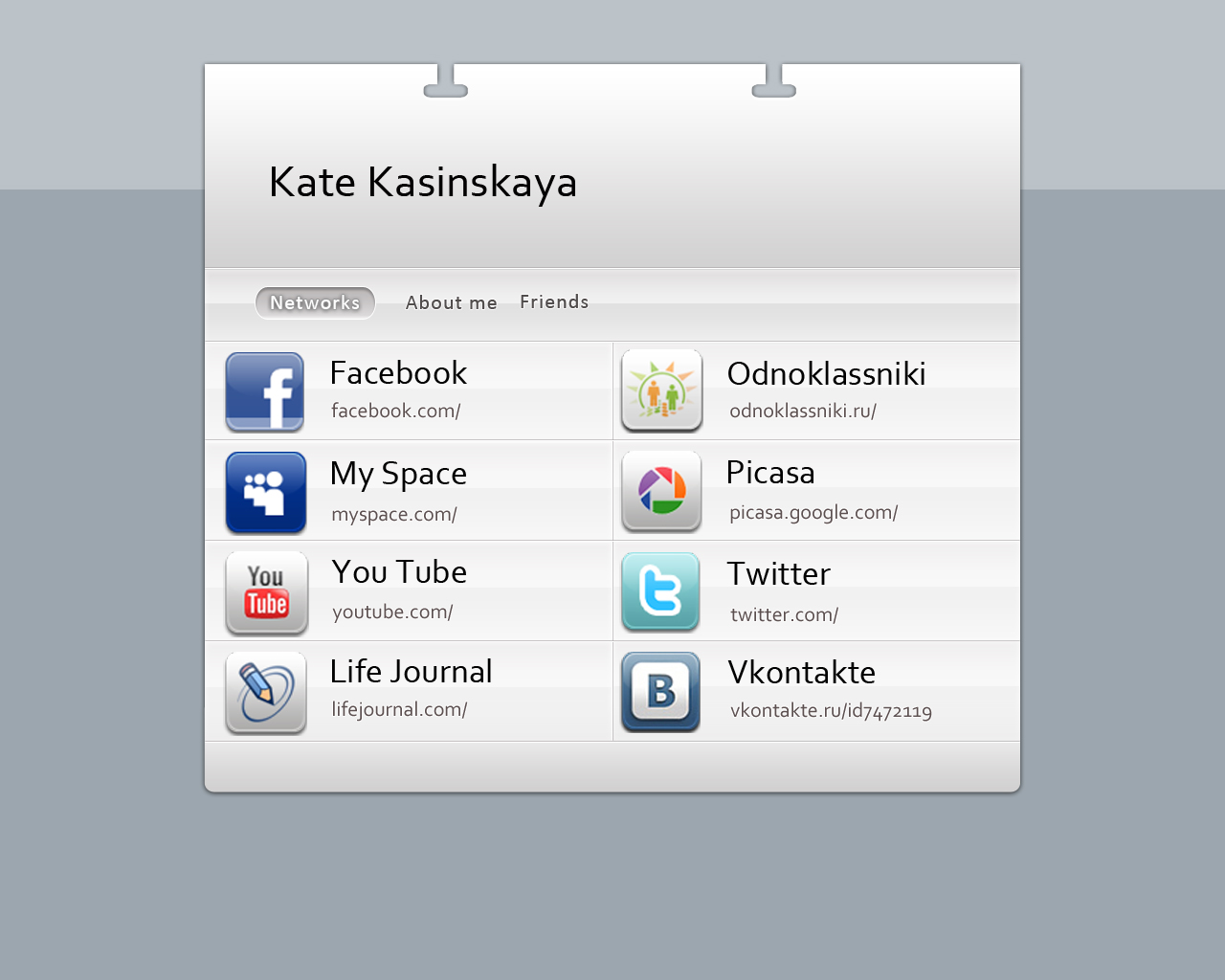Open the About me tab

tap(451, 303)
